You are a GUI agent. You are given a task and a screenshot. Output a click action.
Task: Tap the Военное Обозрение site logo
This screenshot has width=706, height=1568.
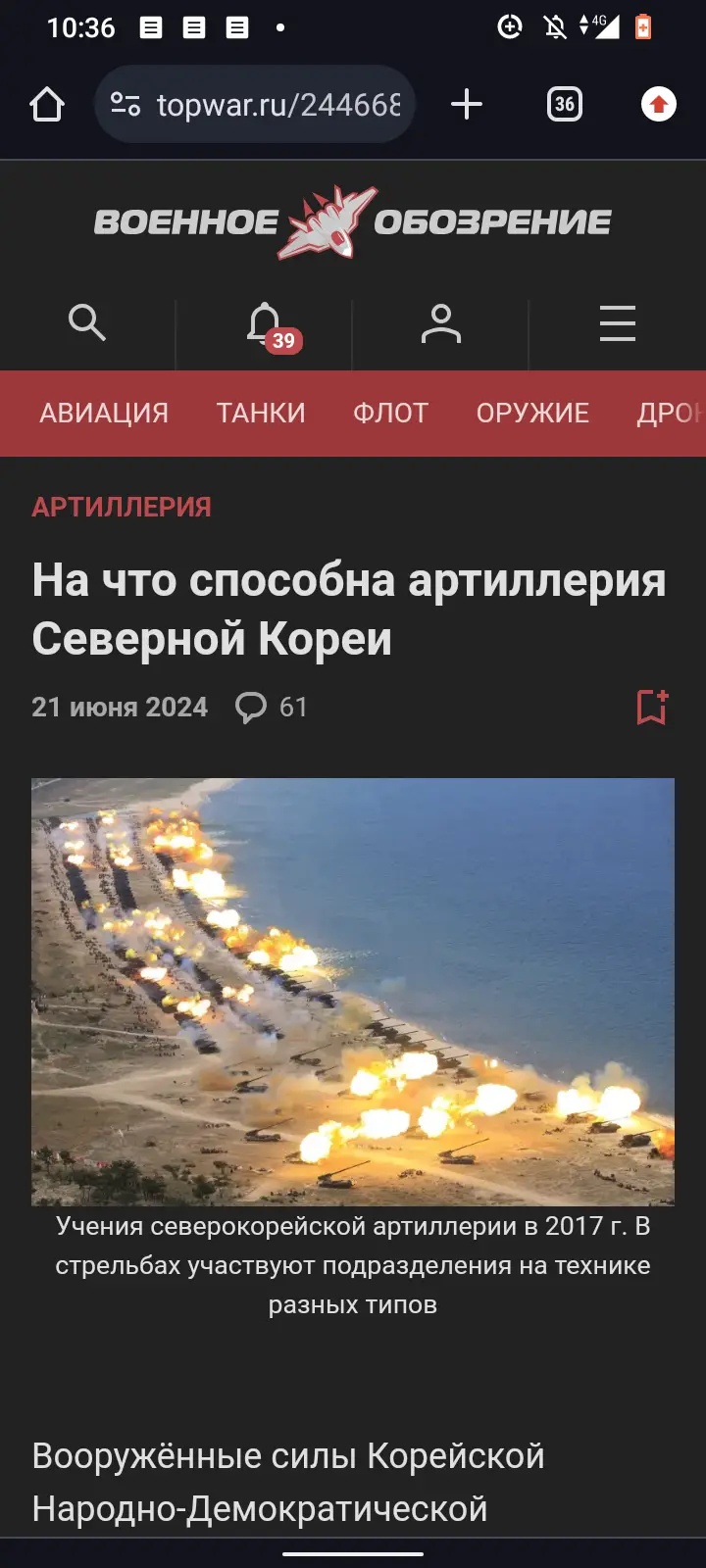[x=353, y=222]
